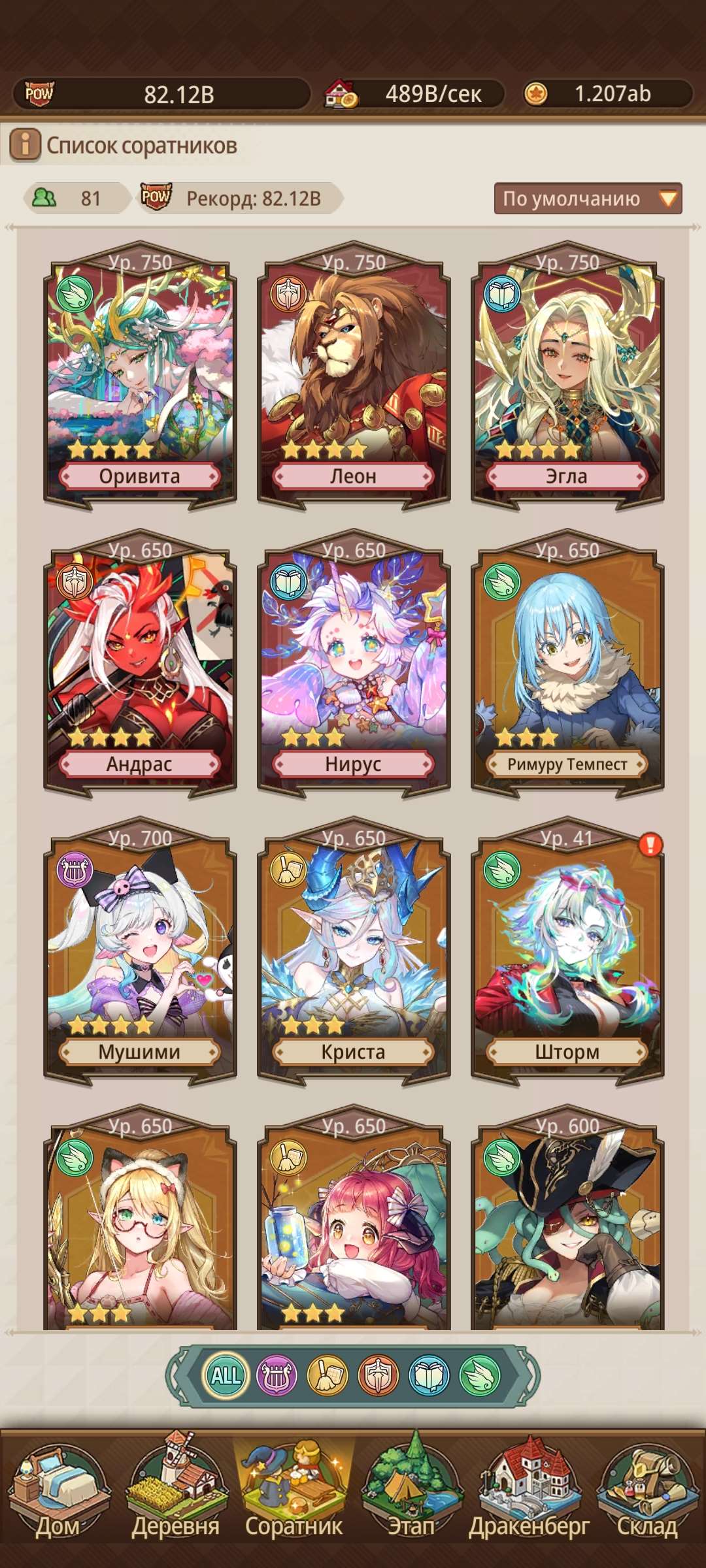Open the info icon beside Список соратников
Image resolution: width=706 pixels, height=1568 pixels.
click(25, 145)
